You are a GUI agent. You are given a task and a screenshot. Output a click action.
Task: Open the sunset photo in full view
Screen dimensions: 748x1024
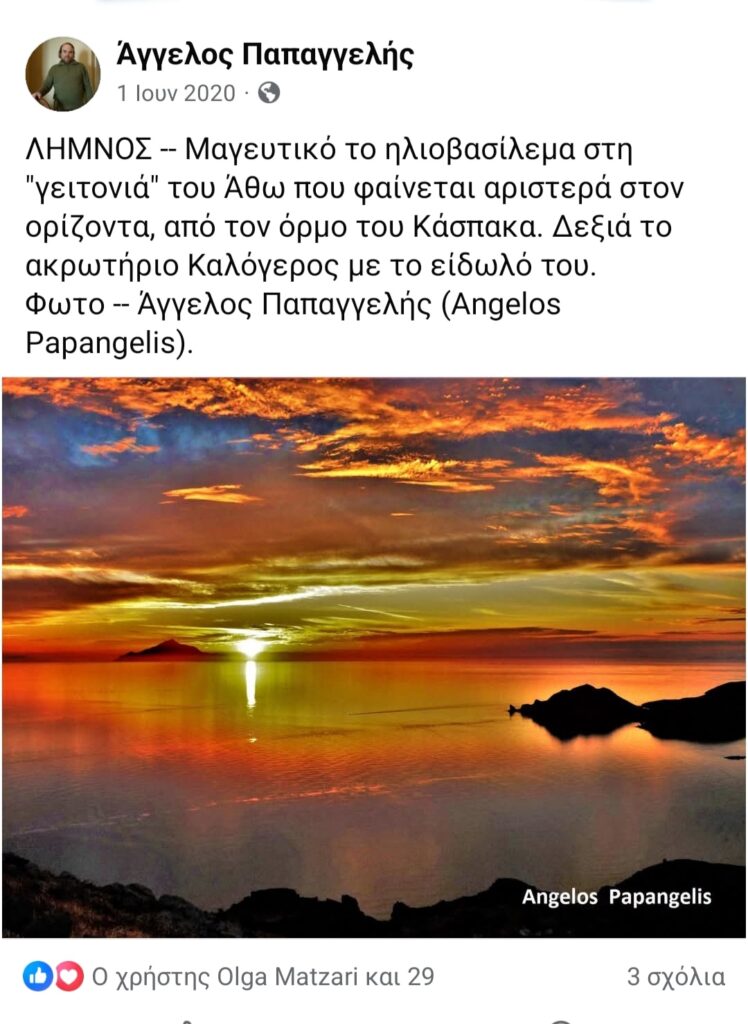point(373,657)
